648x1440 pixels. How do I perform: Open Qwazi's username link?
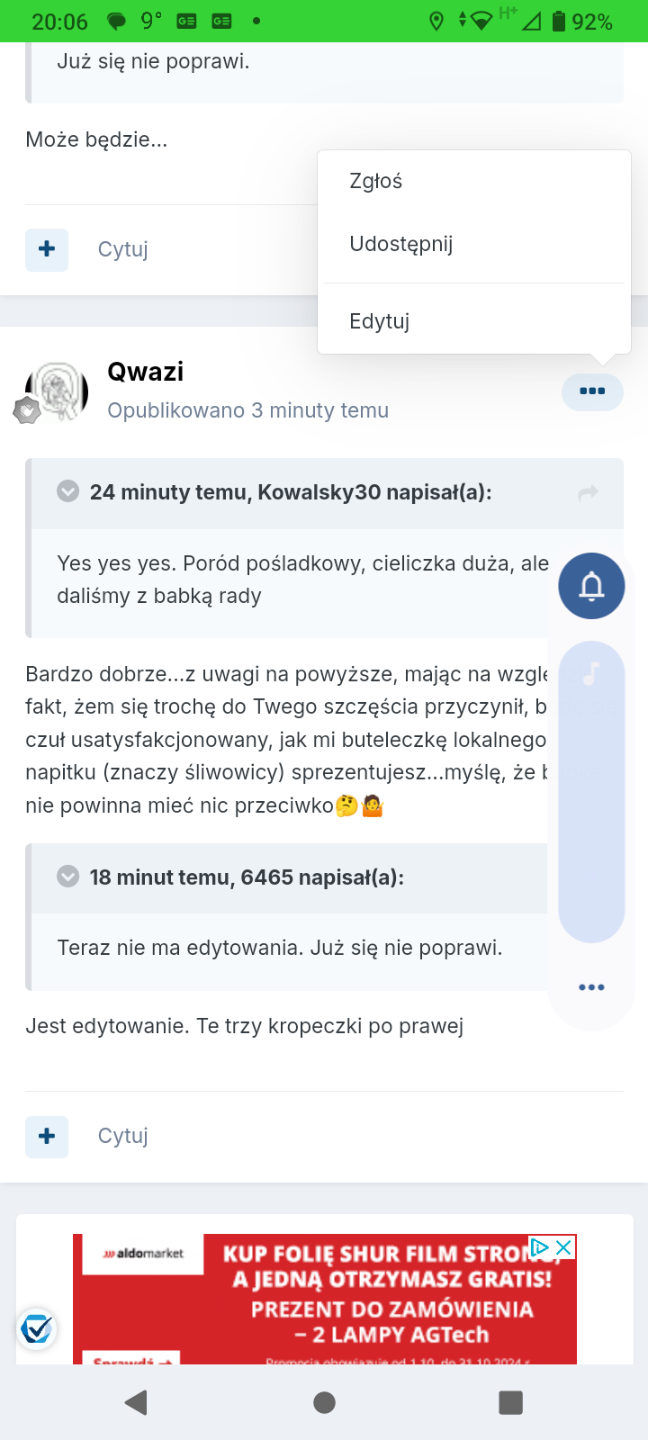145,372
